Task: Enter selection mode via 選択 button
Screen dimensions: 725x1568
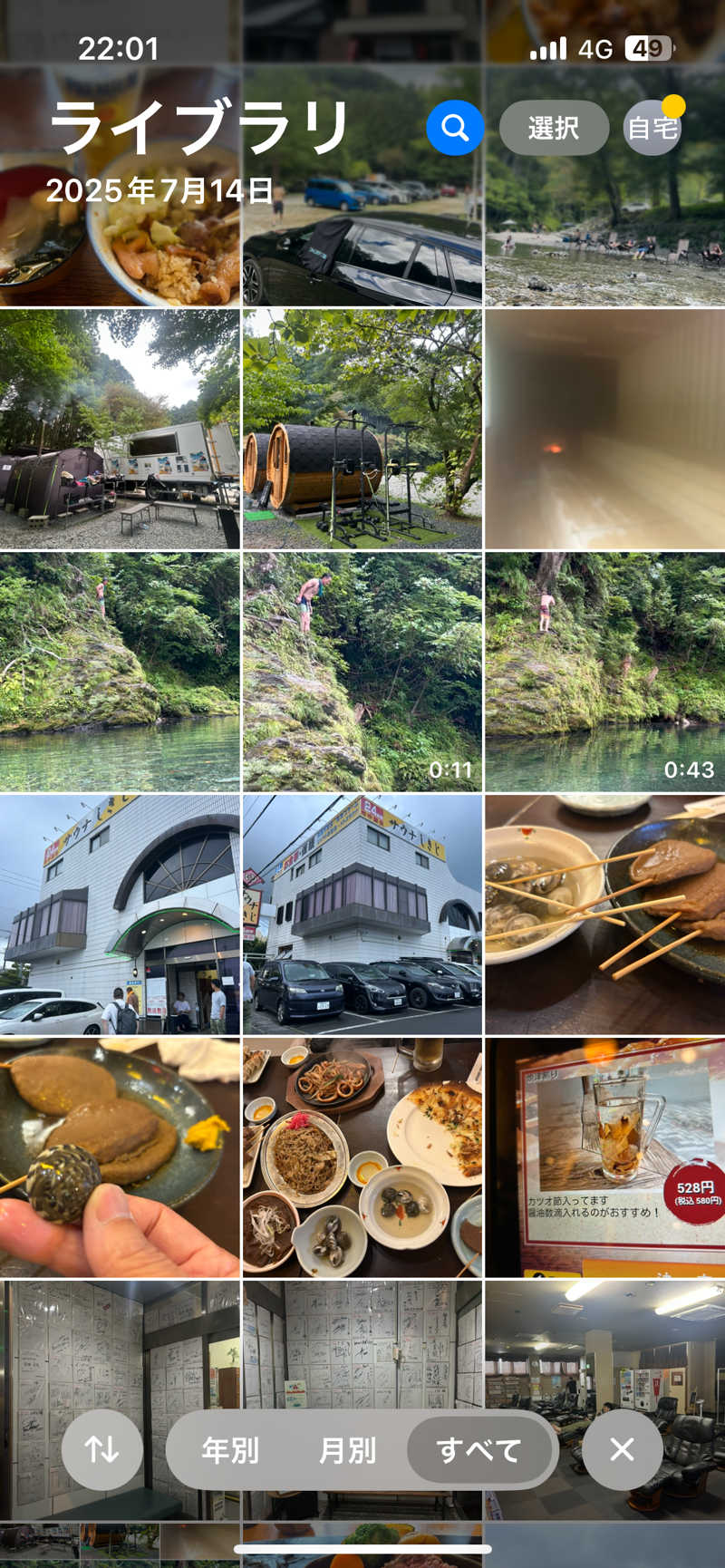Action: tap(553, 128)
